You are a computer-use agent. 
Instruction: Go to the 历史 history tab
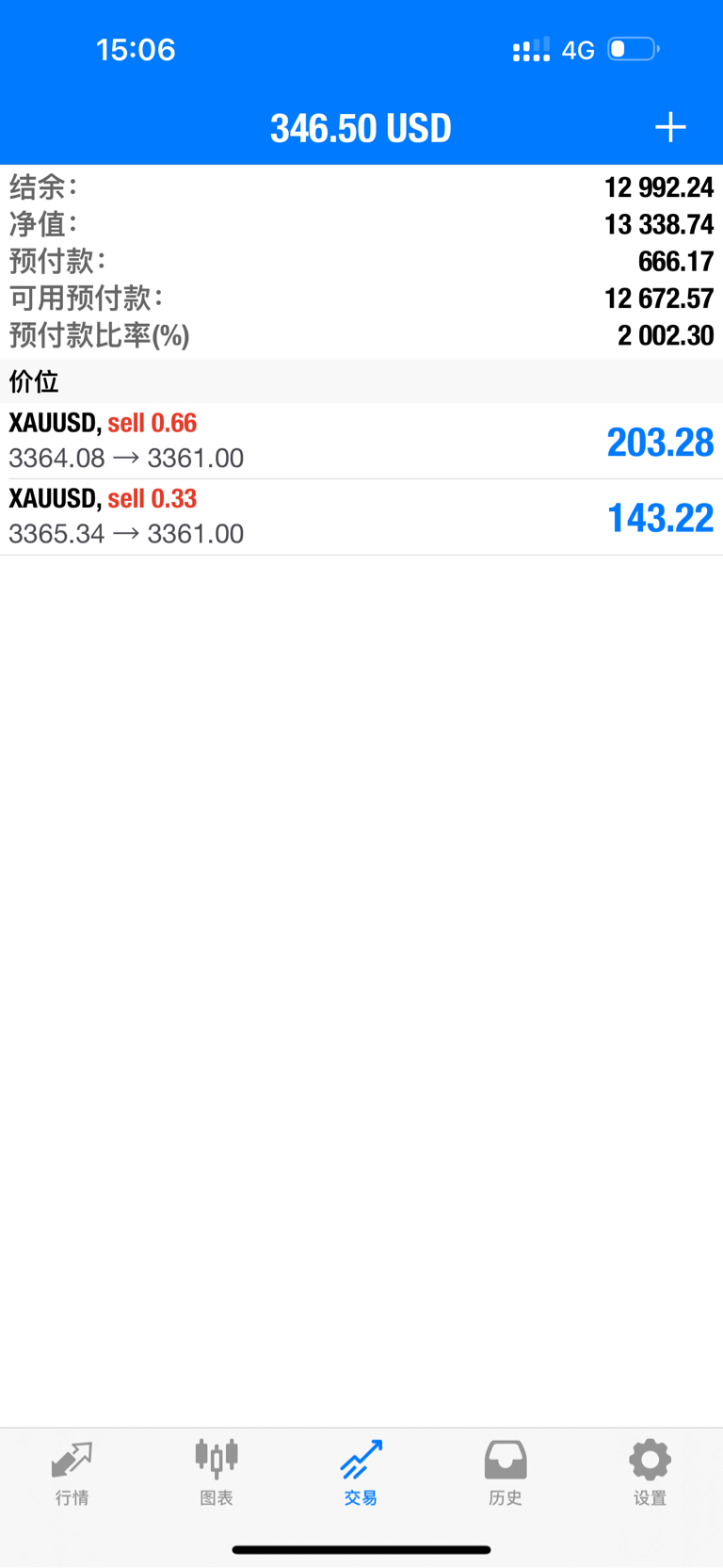[x=506, y=1473]
